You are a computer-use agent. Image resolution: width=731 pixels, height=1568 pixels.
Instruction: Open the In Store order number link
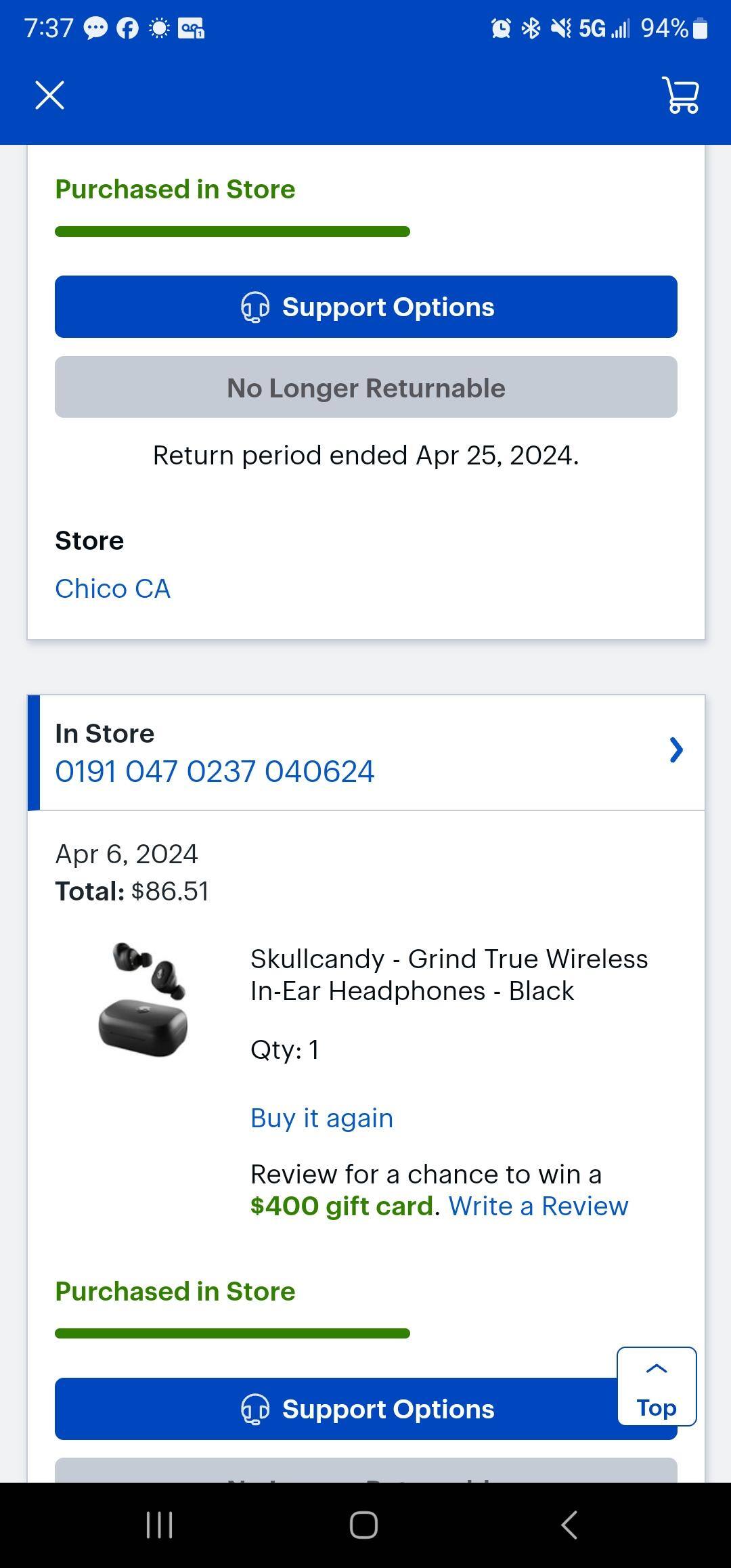[x=215, y=771]
